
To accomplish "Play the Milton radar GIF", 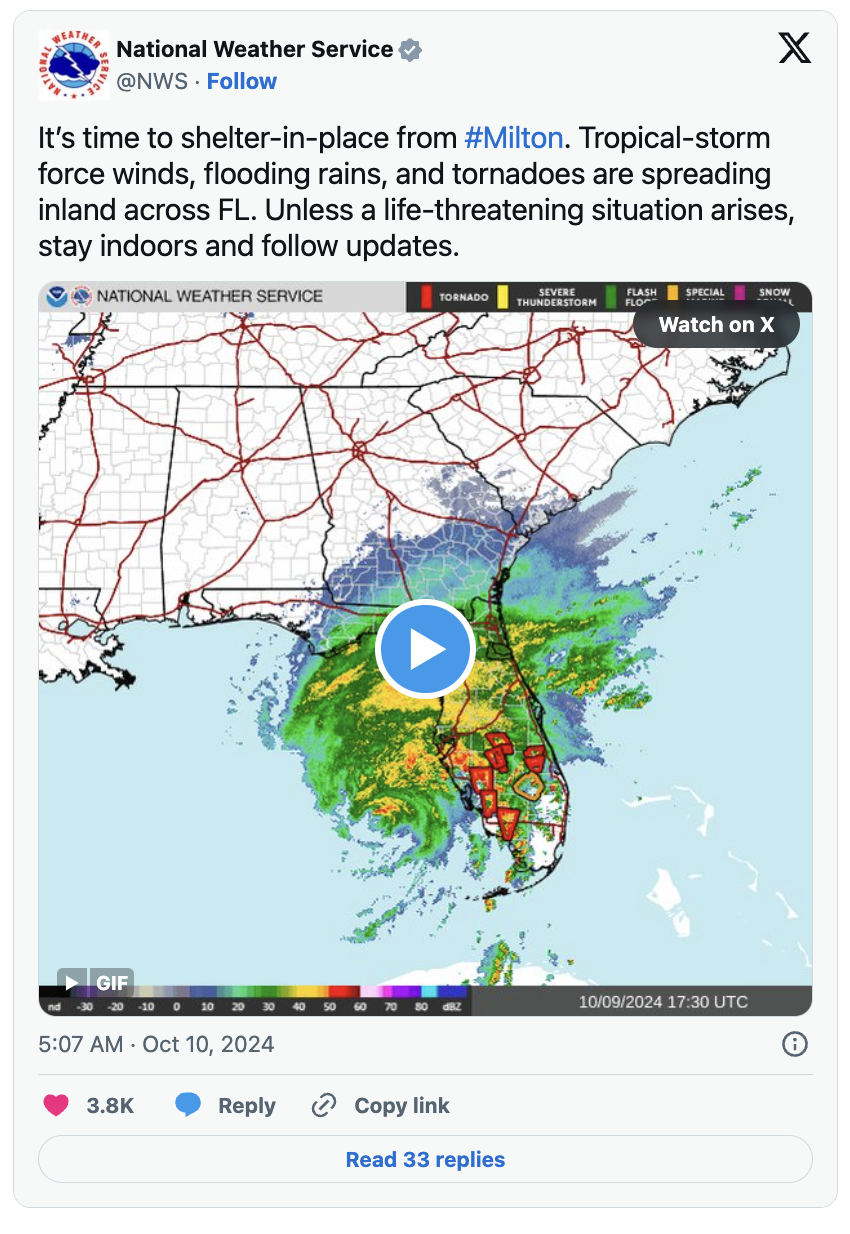I will click(x=424, y=649).
